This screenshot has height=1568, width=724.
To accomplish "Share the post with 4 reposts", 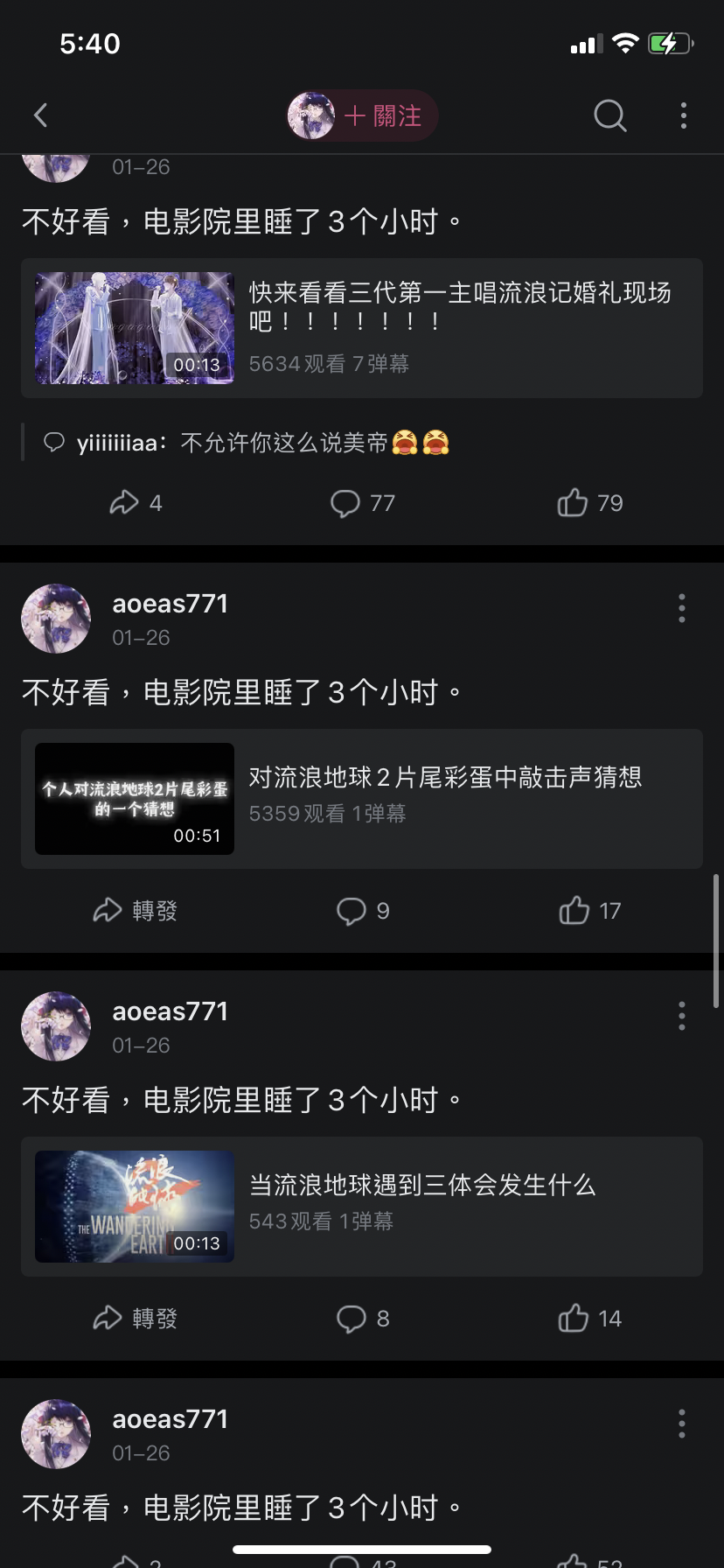I will point(136,503).
